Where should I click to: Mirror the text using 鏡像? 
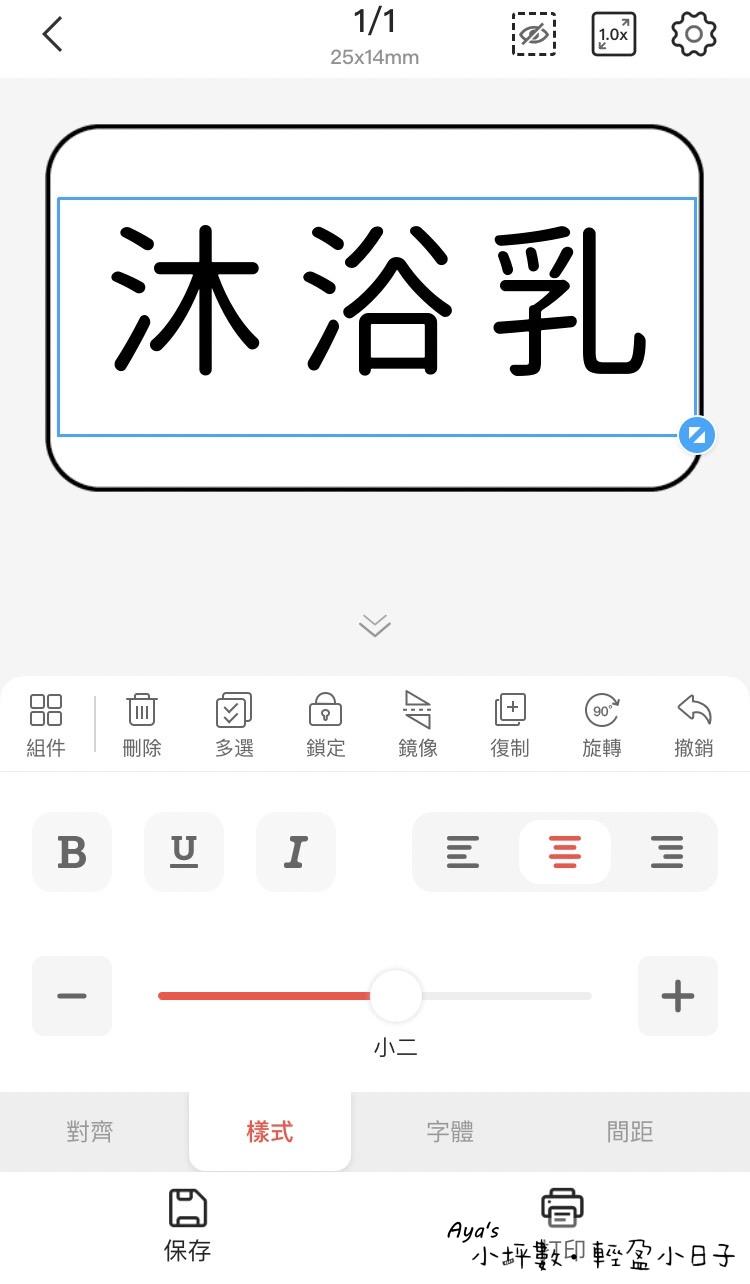(418, 725)
